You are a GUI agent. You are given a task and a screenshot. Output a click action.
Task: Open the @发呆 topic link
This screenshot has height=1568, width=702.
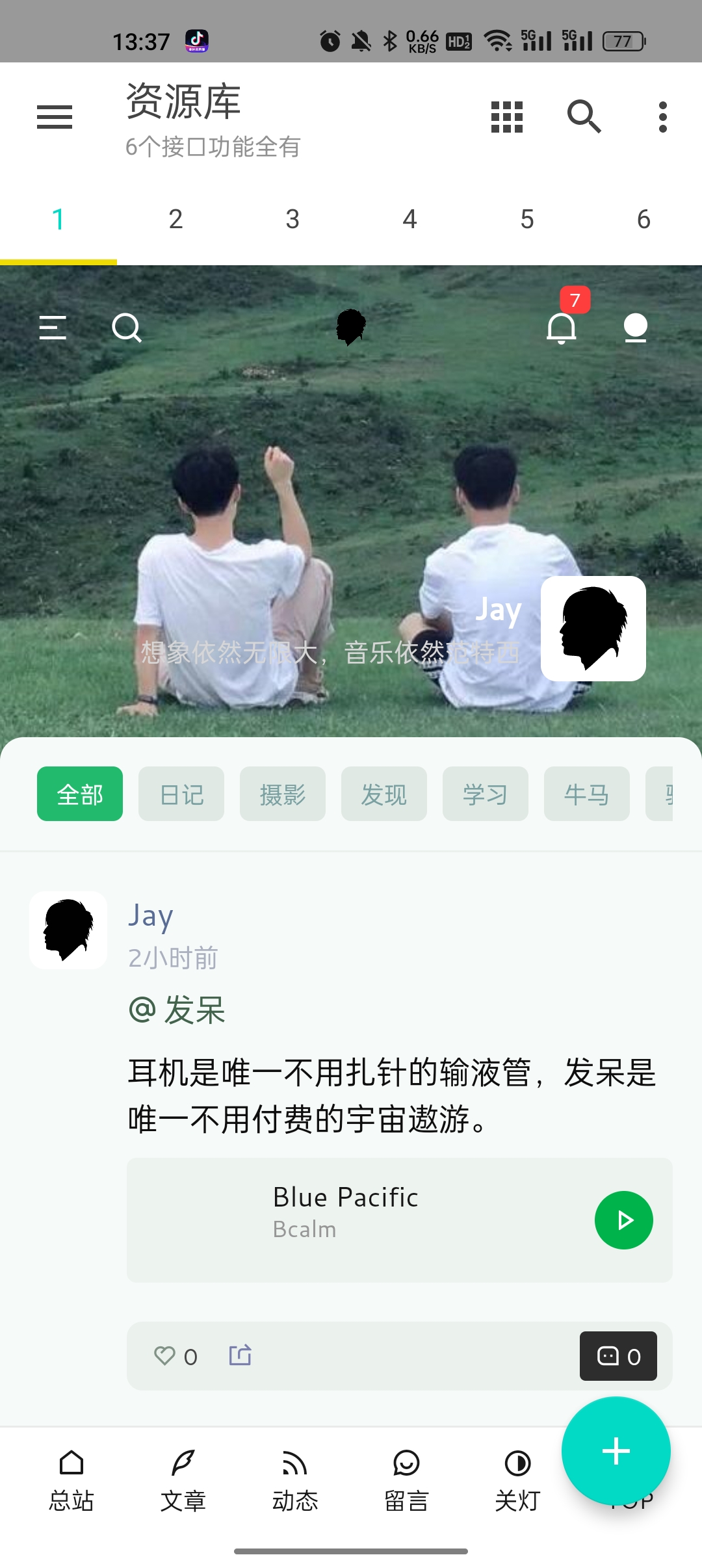click(x=176, y=1010)
